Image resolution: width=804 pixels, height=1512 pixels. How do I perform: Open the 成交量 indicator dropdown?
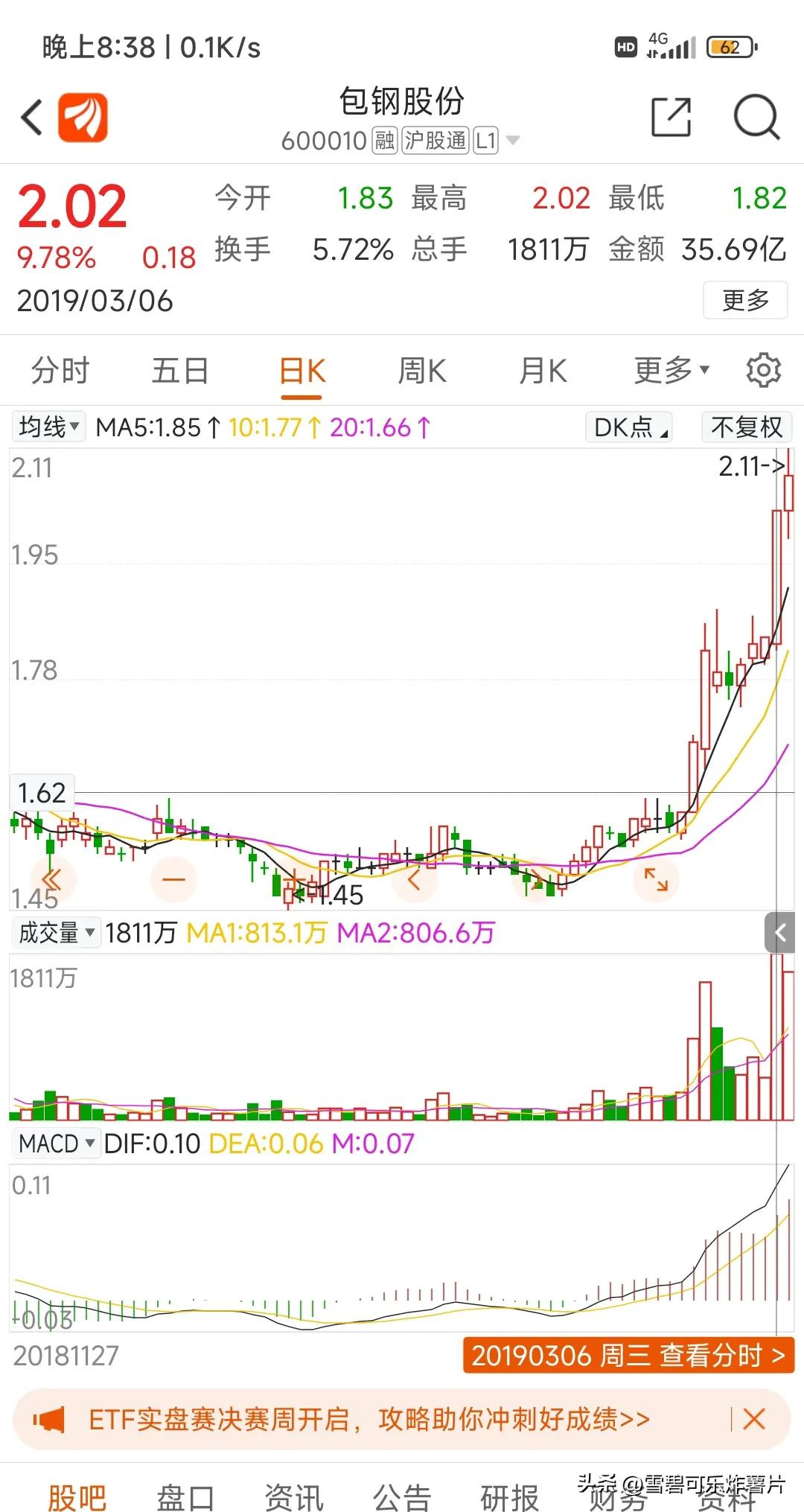tap(57, 932)
